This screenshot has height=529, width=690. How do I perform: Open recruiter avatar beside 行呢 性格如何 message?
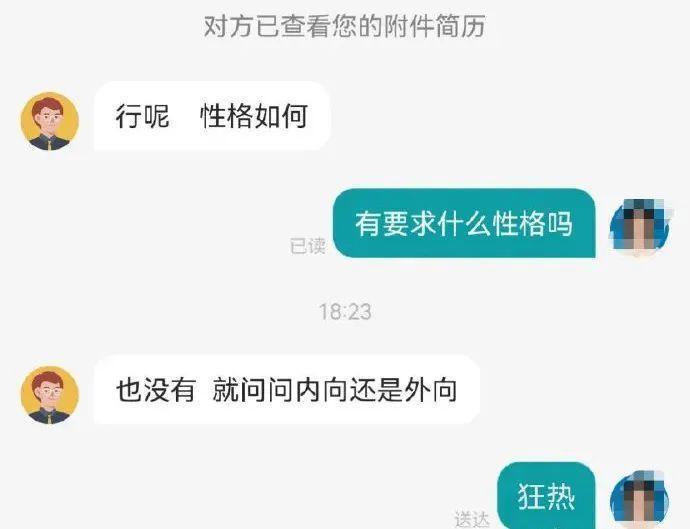point(50,122)
